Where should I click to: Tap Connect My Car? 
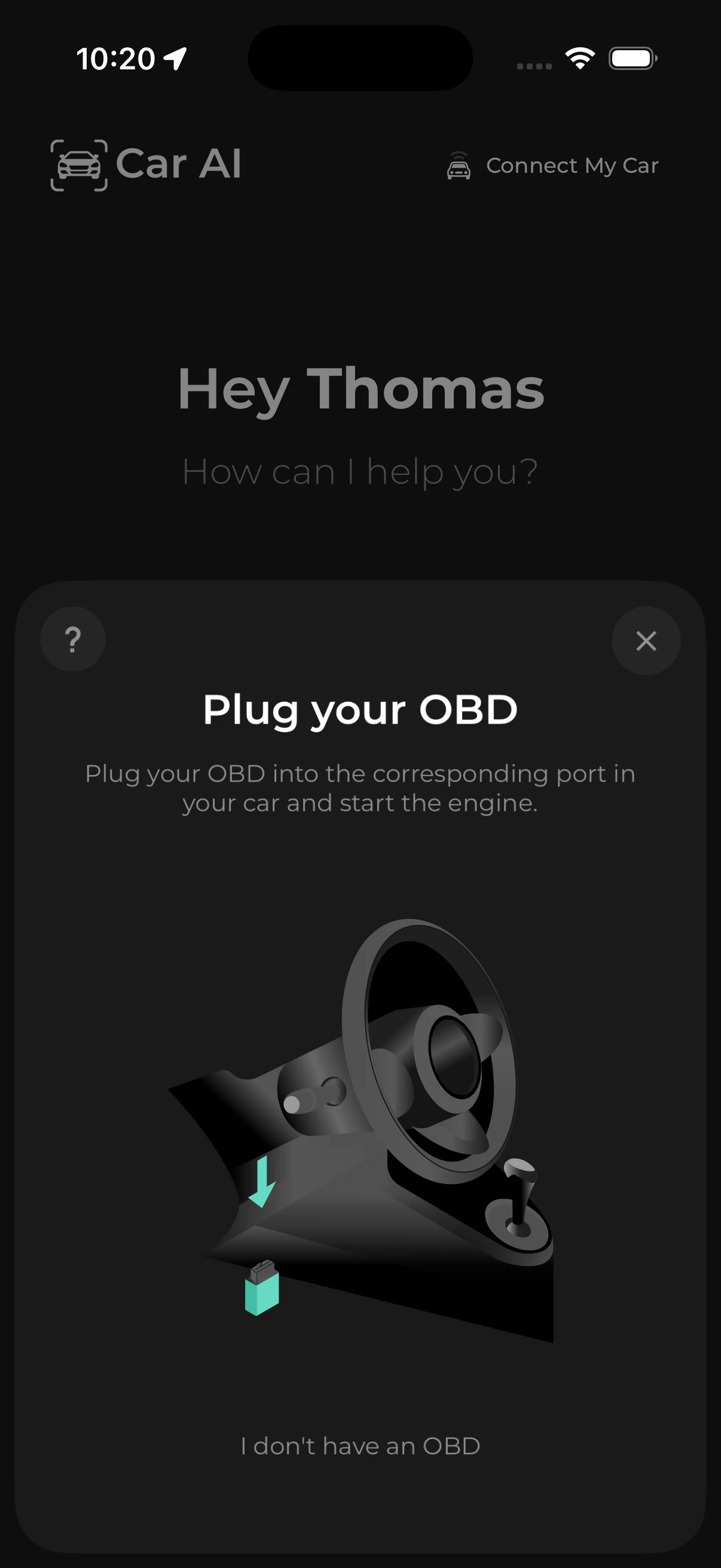[x=552, y=166]
